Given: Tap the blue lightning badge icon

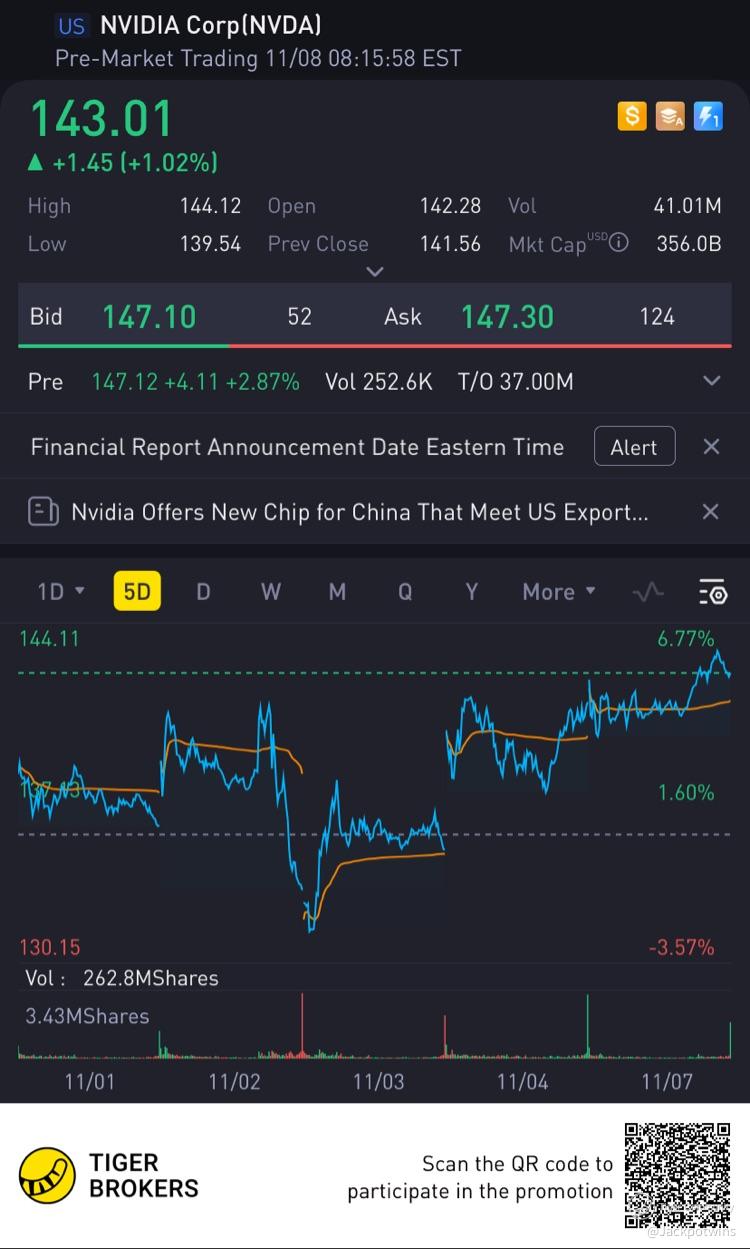Looking at the screenshot, I should point(708,117).
